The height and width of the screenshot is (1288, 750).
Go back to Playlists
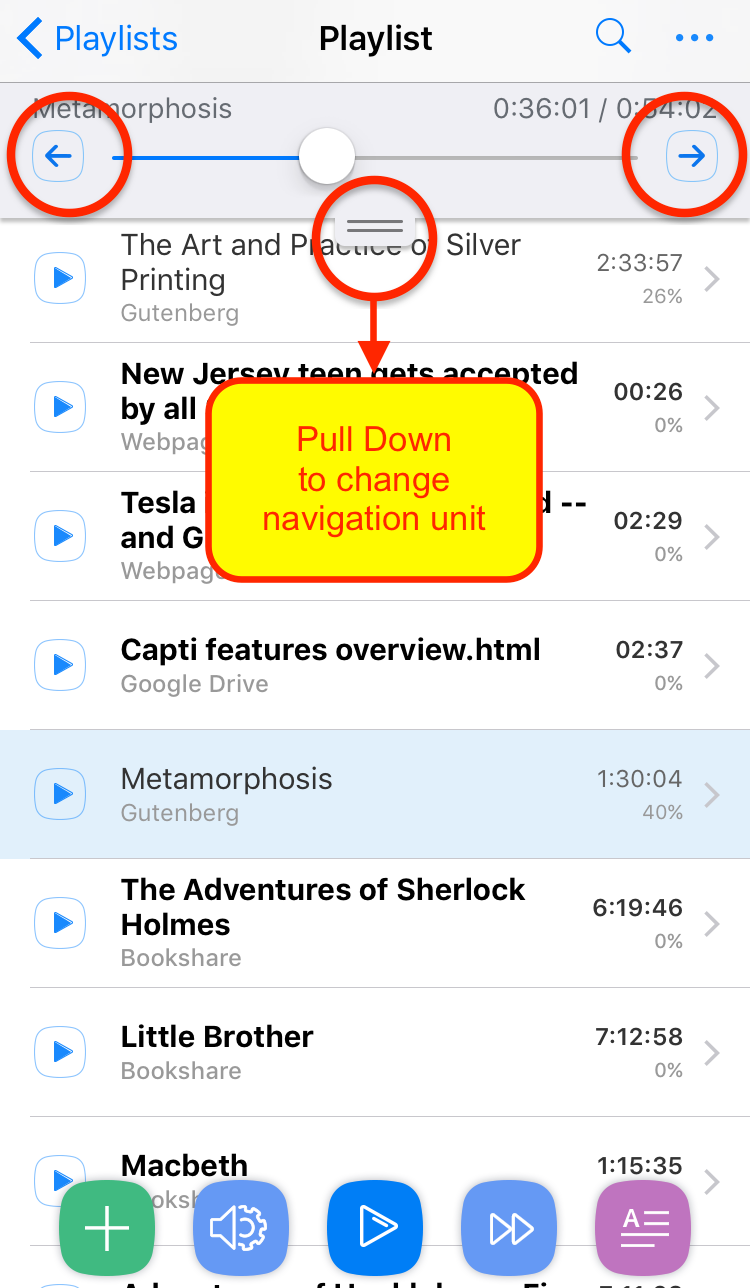pyautogui.click(x=97, y=39)
